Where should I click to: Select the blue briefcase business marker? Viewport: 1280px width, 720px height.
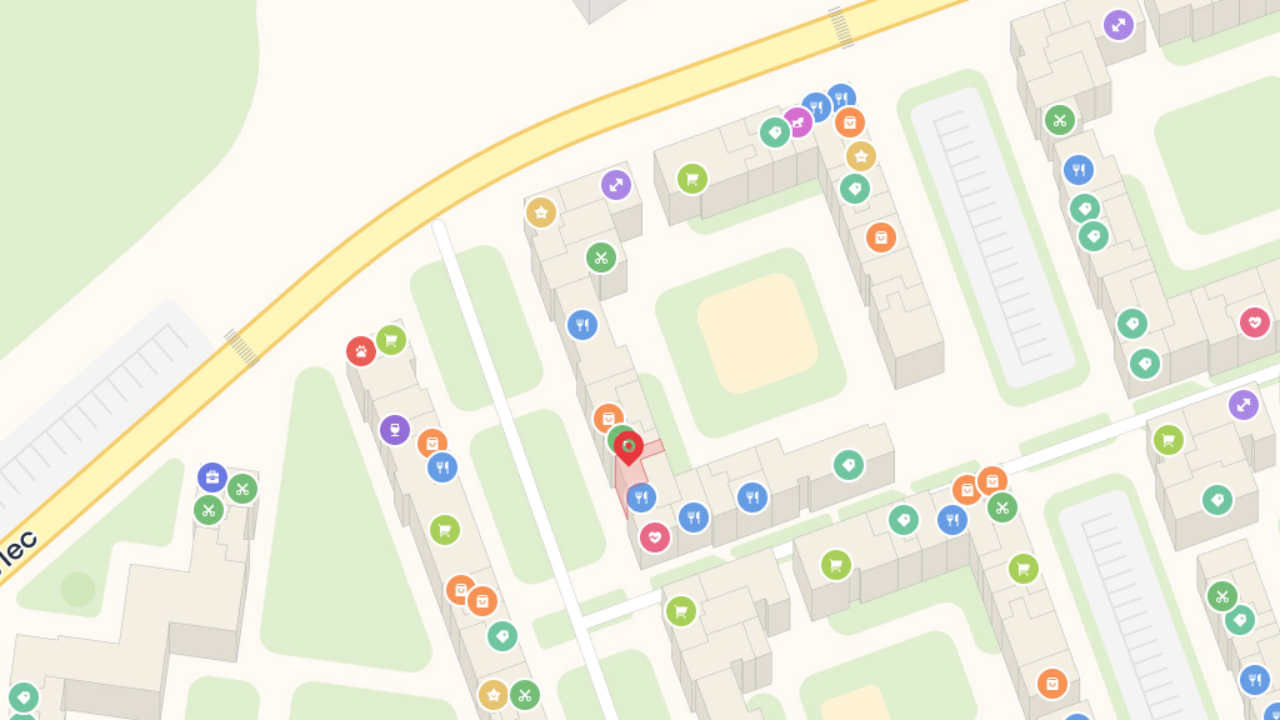(212, 478)
